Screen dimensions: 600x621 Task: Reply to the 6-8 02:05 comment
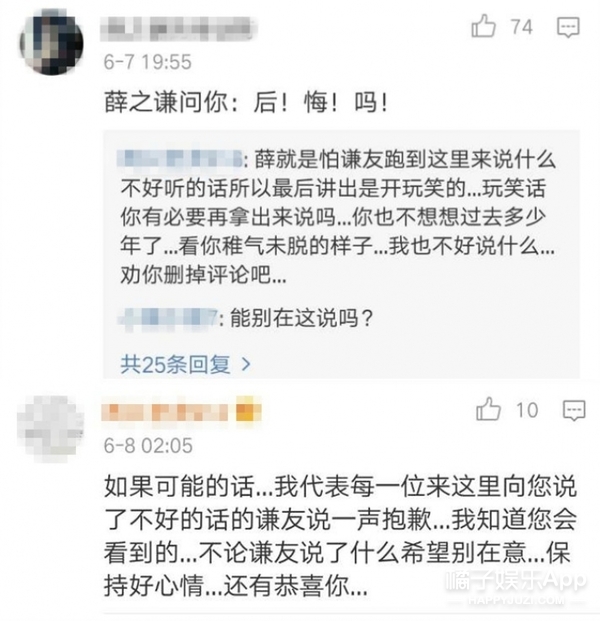pos(573,410)
